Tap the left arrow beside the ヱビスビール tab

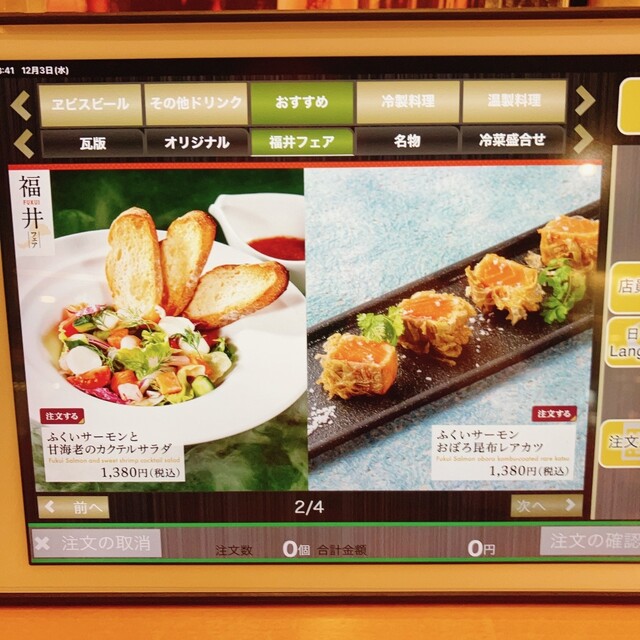(x=21, y=104)
